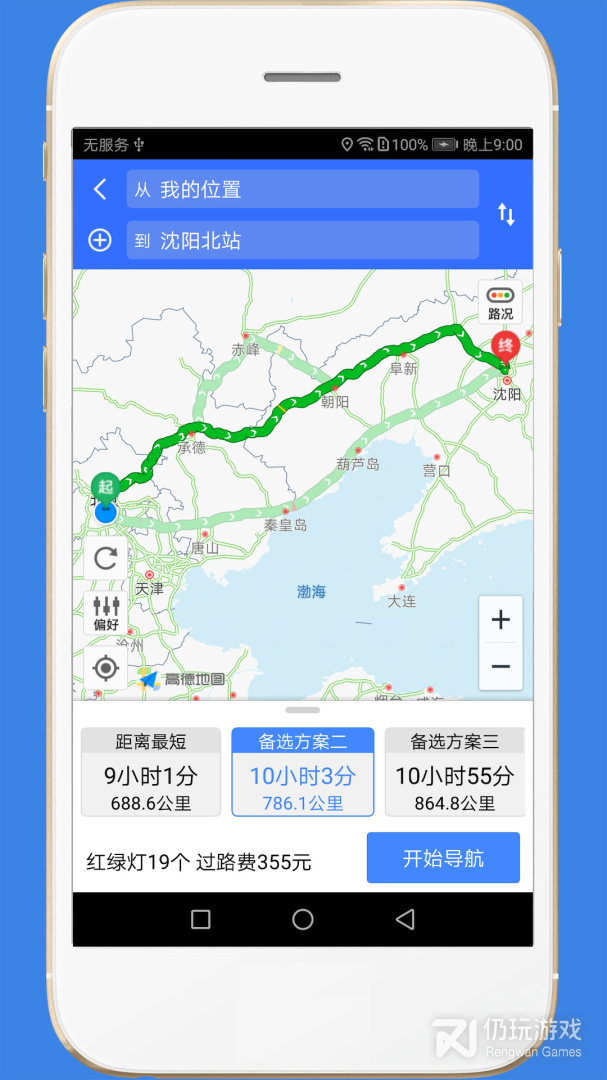This screenshot has height=1080, width=607.
Task: Toggle the 路况 traffic layer
Action: pyautogui.click(x=500, y=302)
